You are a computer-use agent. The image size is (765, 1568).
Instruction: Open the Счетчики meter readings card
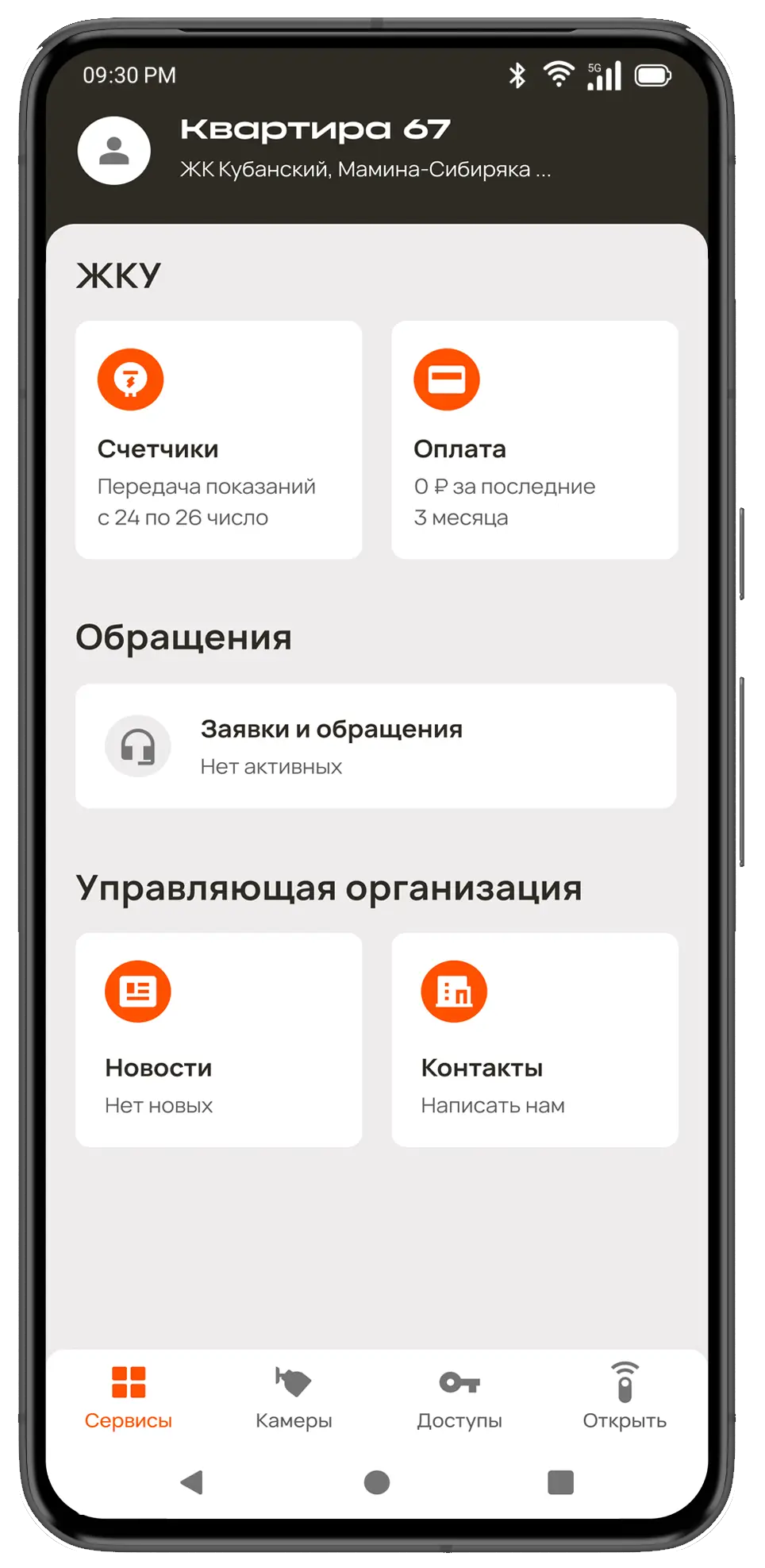(218, 440)
